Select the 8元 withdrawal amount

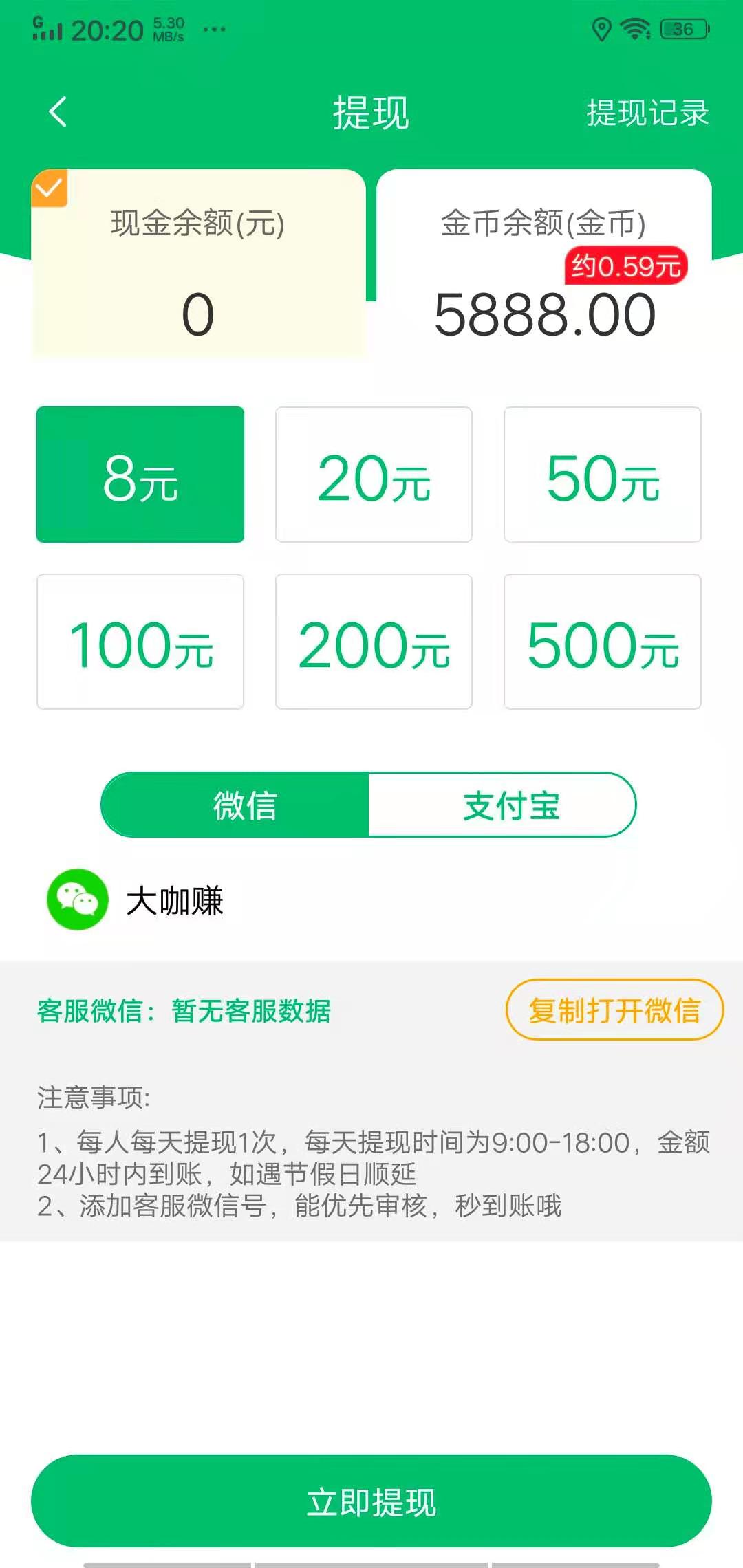pyautogui.click(x=140, y=475)
